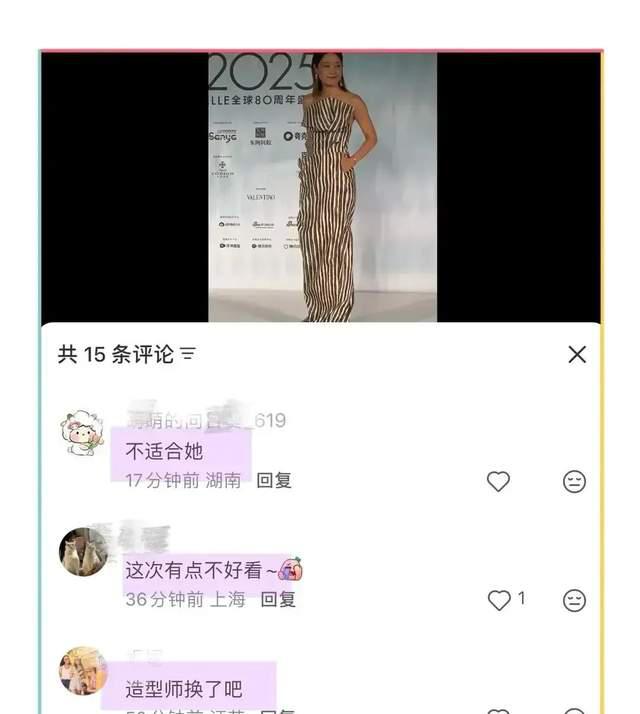
Task: Dislike the comment 不适合她
Action: pyautogui.click(x=574, y=481)
